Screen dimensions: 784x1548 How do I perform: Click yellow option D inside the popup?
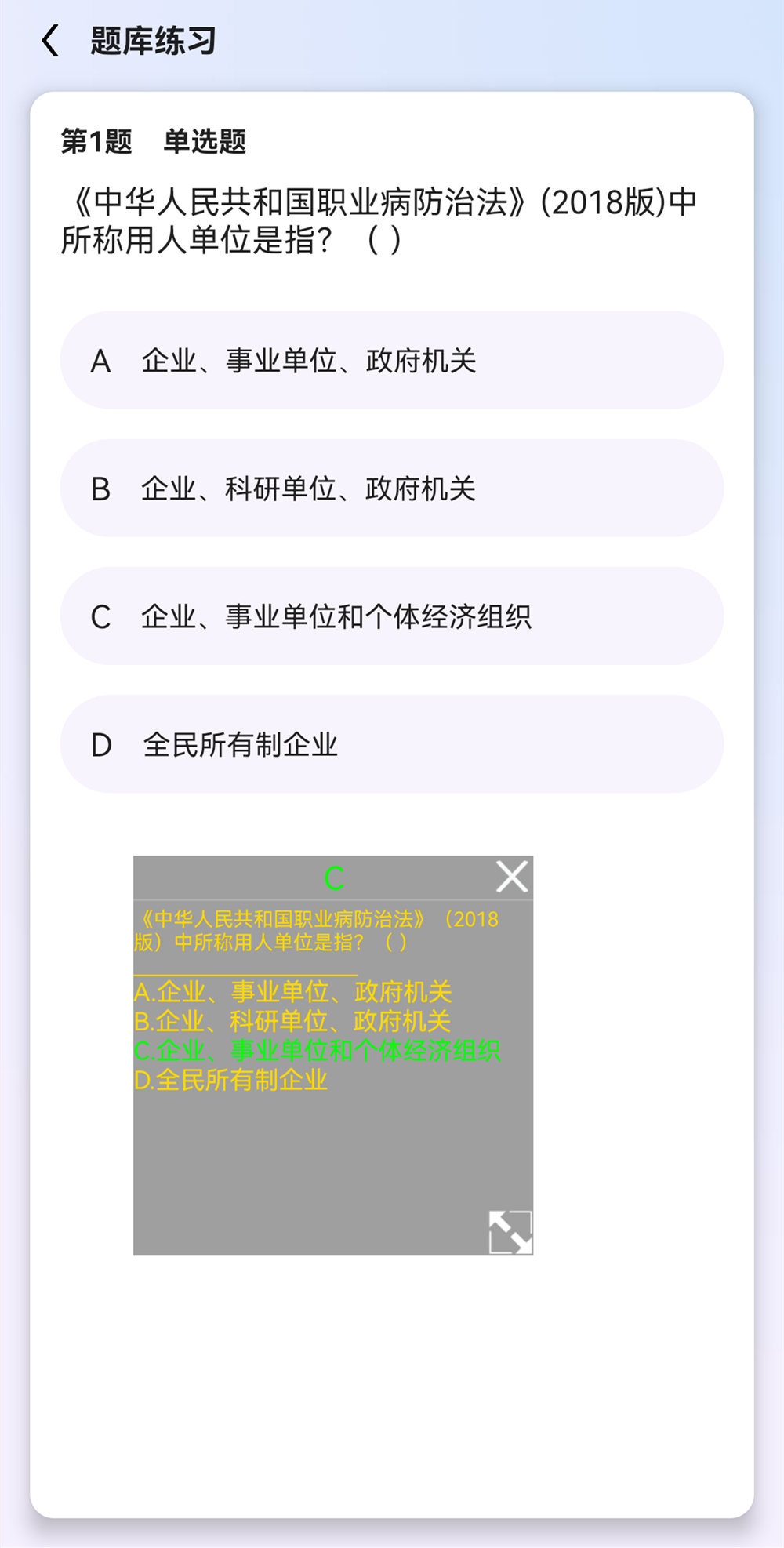tap(231, 1081)
